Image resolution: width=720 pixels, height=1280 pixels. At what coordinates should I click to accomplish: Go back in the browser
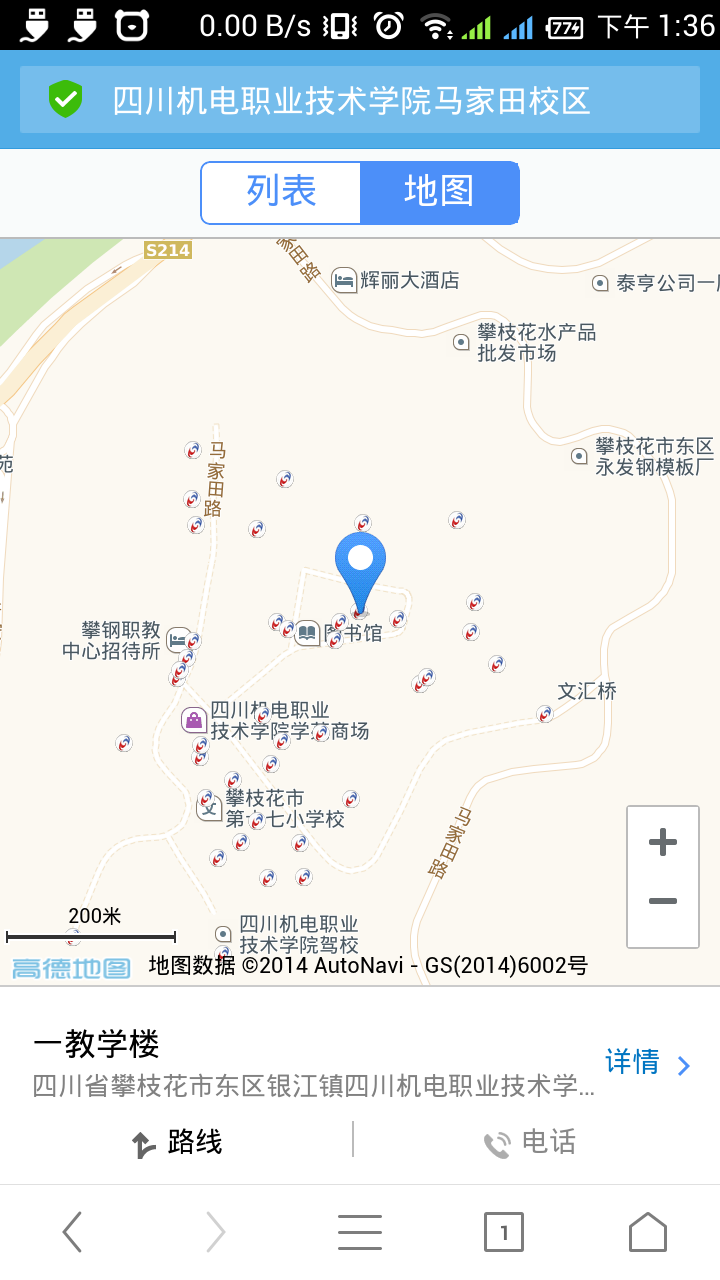[x=72, y=1232]
